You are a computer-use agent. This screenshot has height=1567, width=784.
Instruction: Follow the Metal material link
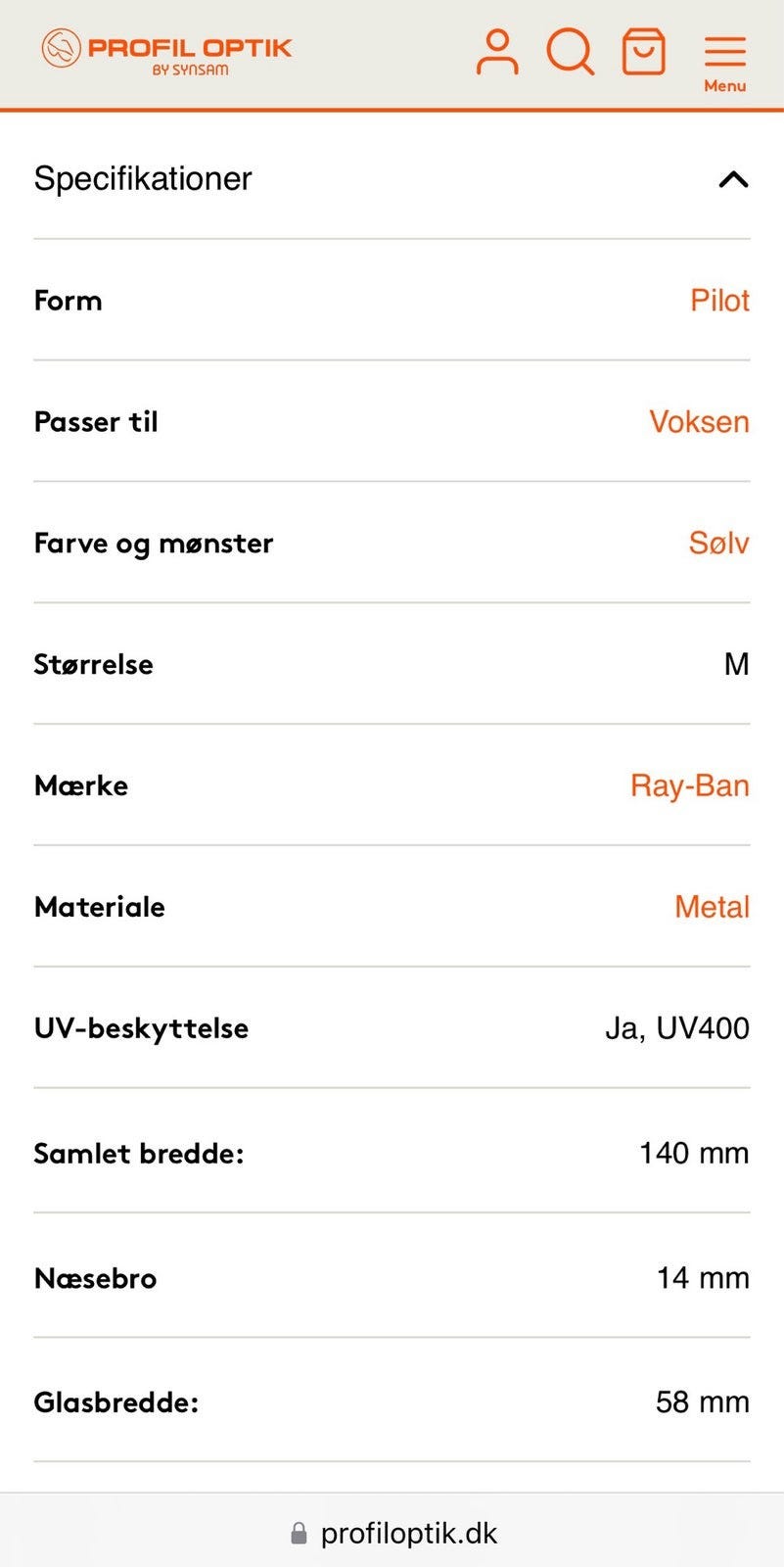(712, 907)
